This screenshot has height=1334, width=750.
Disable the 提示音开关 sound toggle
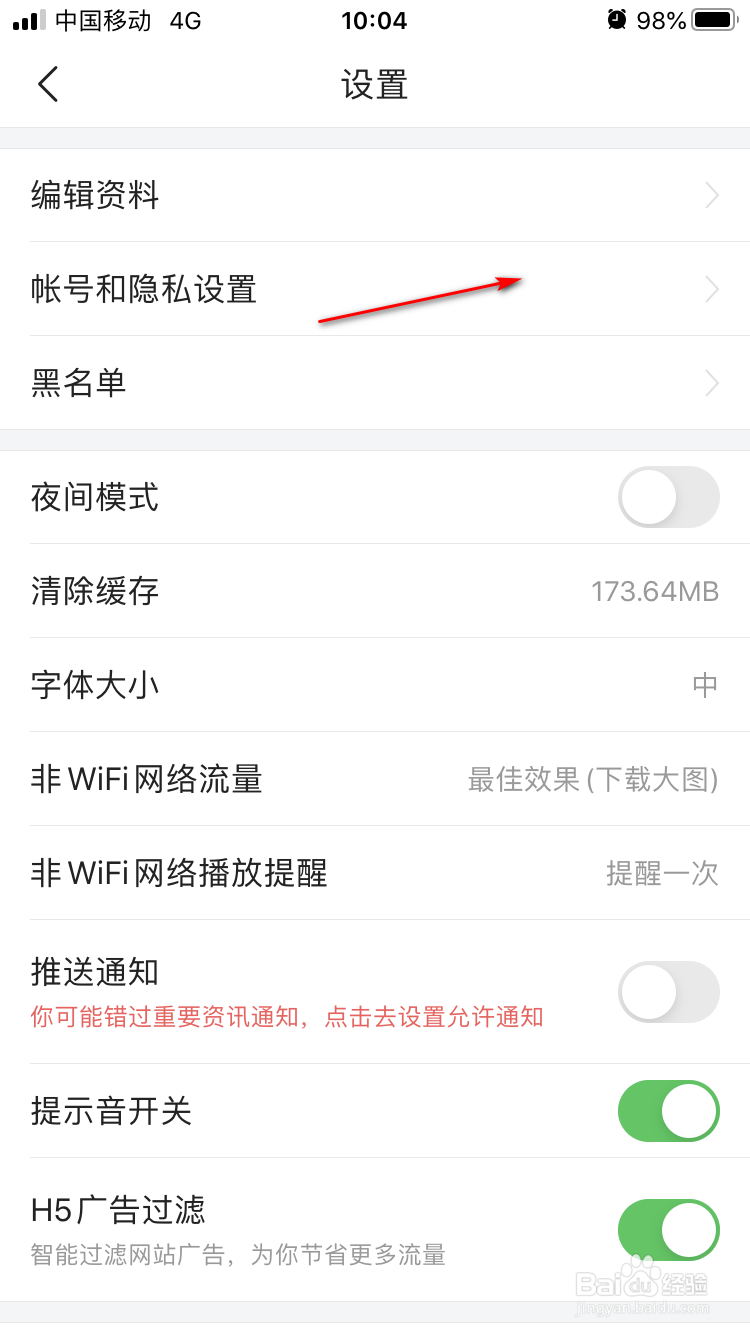668,1111
